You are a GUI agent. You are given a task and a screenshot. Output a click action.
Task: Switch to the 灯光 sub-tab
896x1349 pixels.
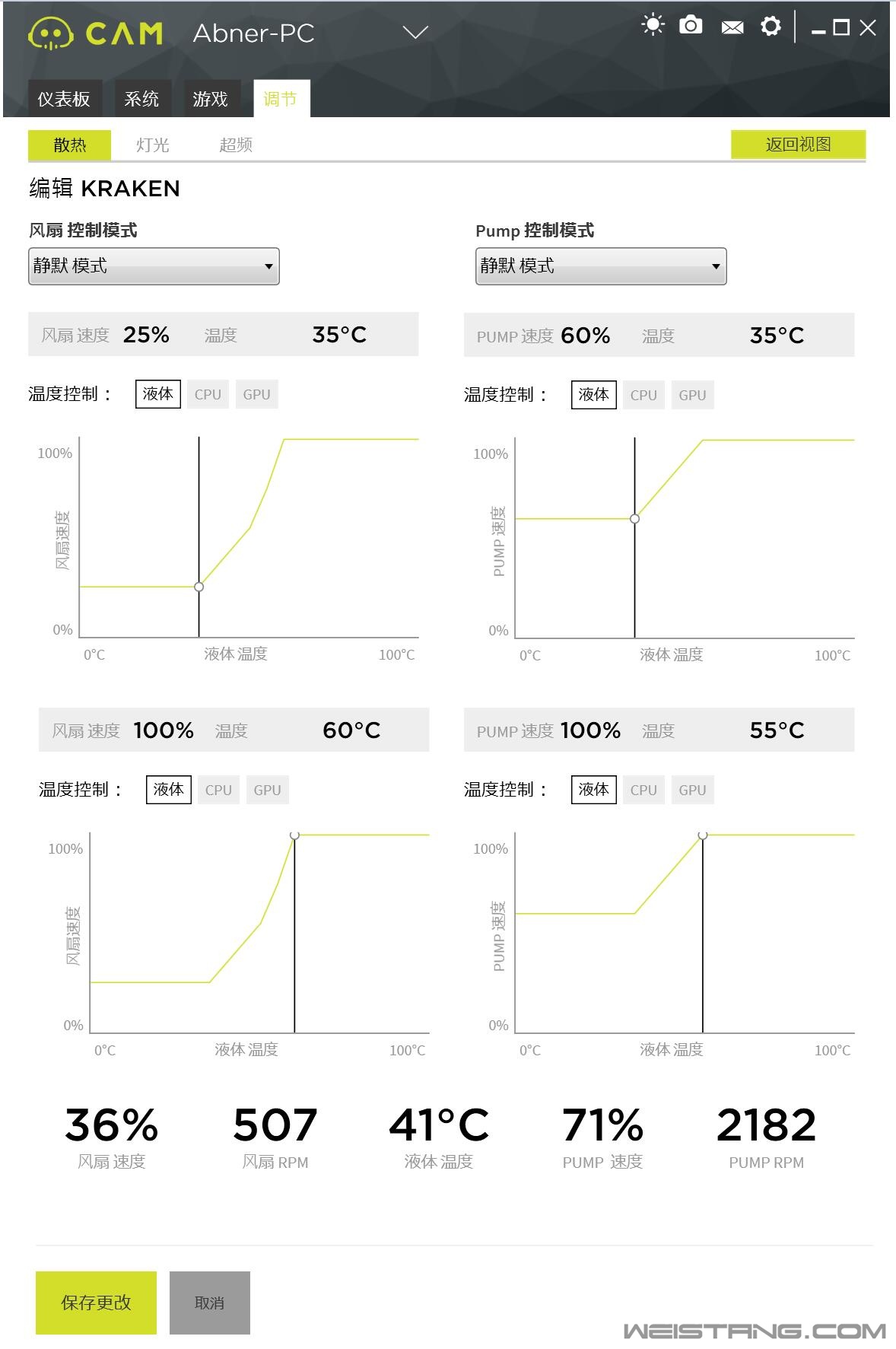point(152,145)
